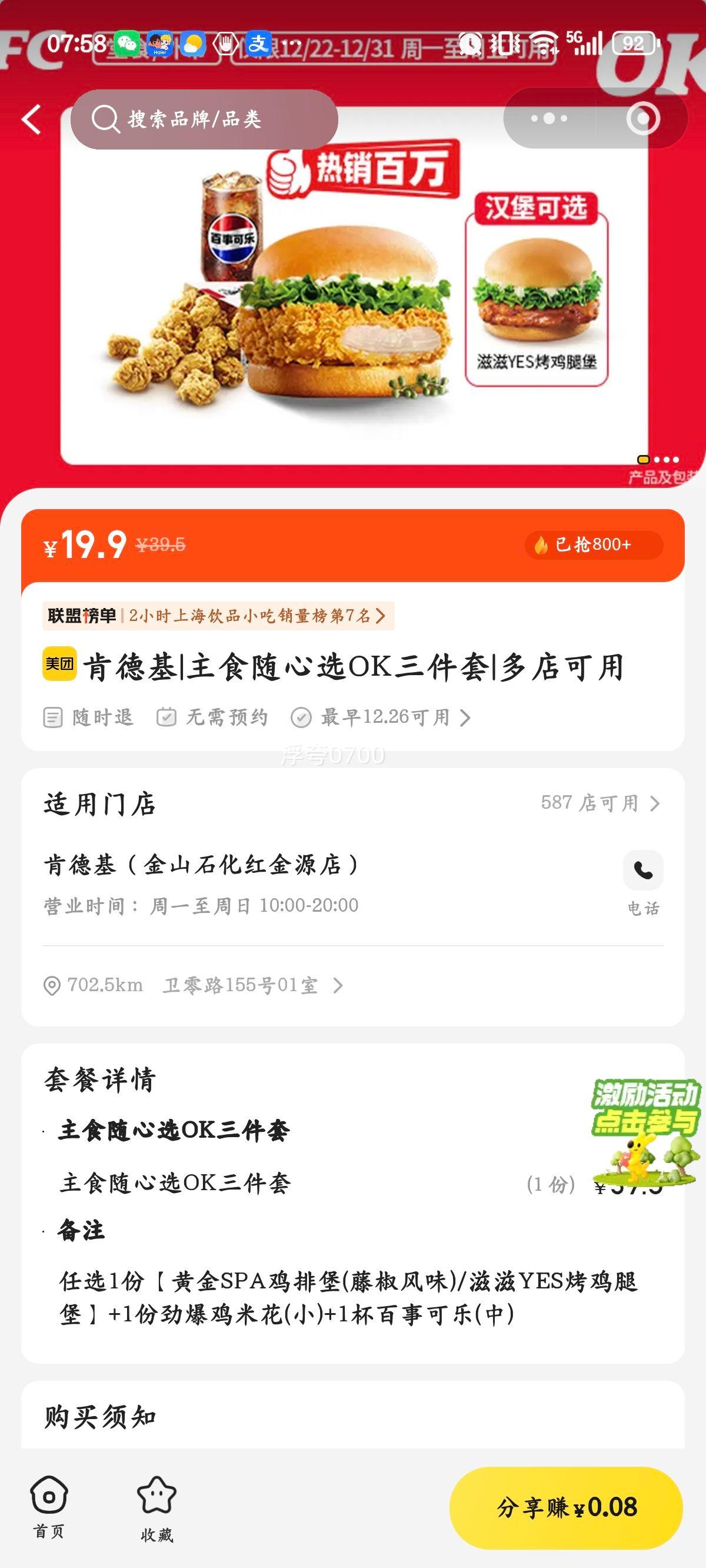Click the 搜索品牌/品类 search input field
The image size is (706, 1568).
coord(195,119)
